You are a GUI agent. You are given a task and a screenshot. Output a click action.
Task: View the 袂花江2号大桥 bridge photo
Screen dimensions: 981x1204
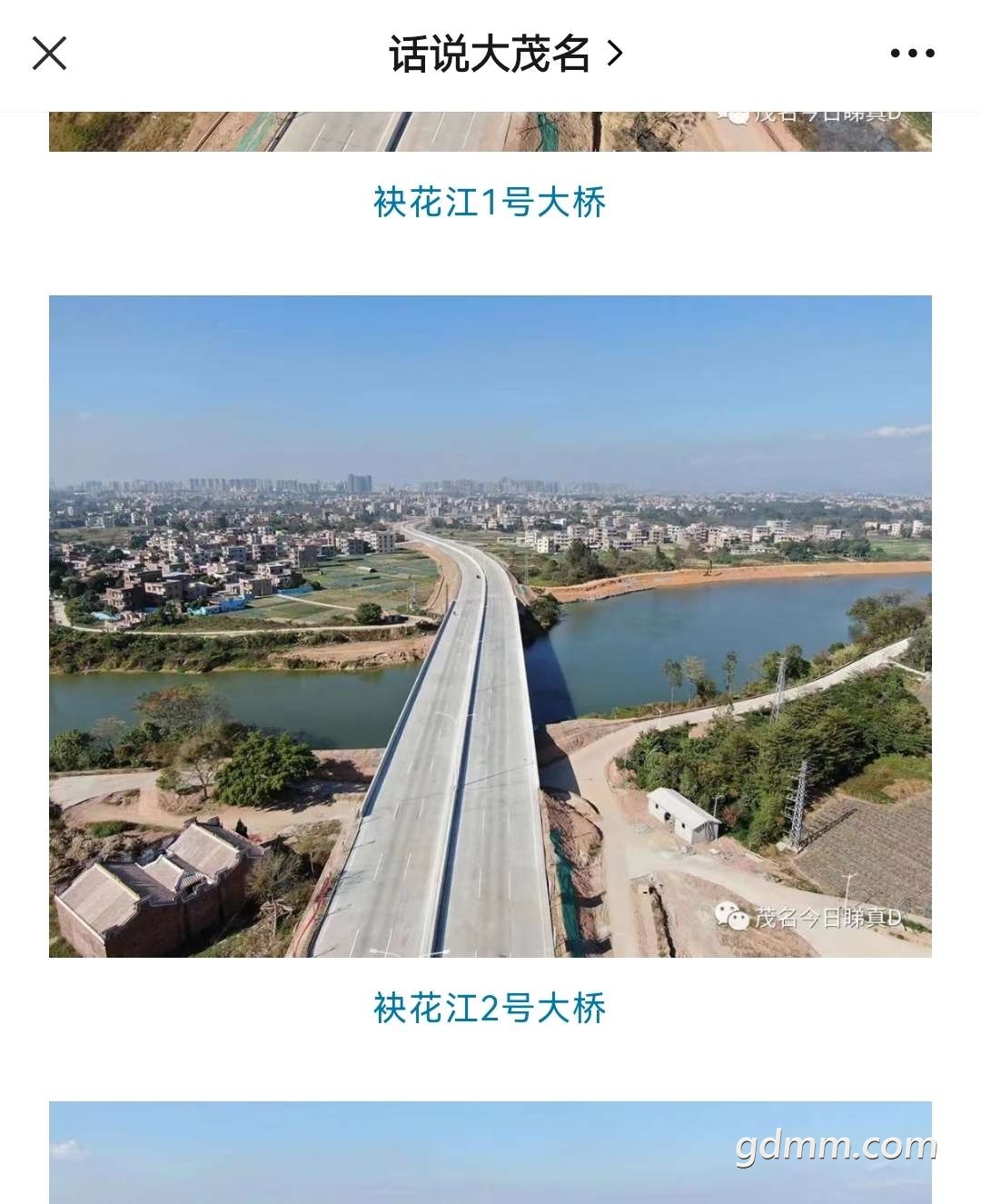pos(490,625)
